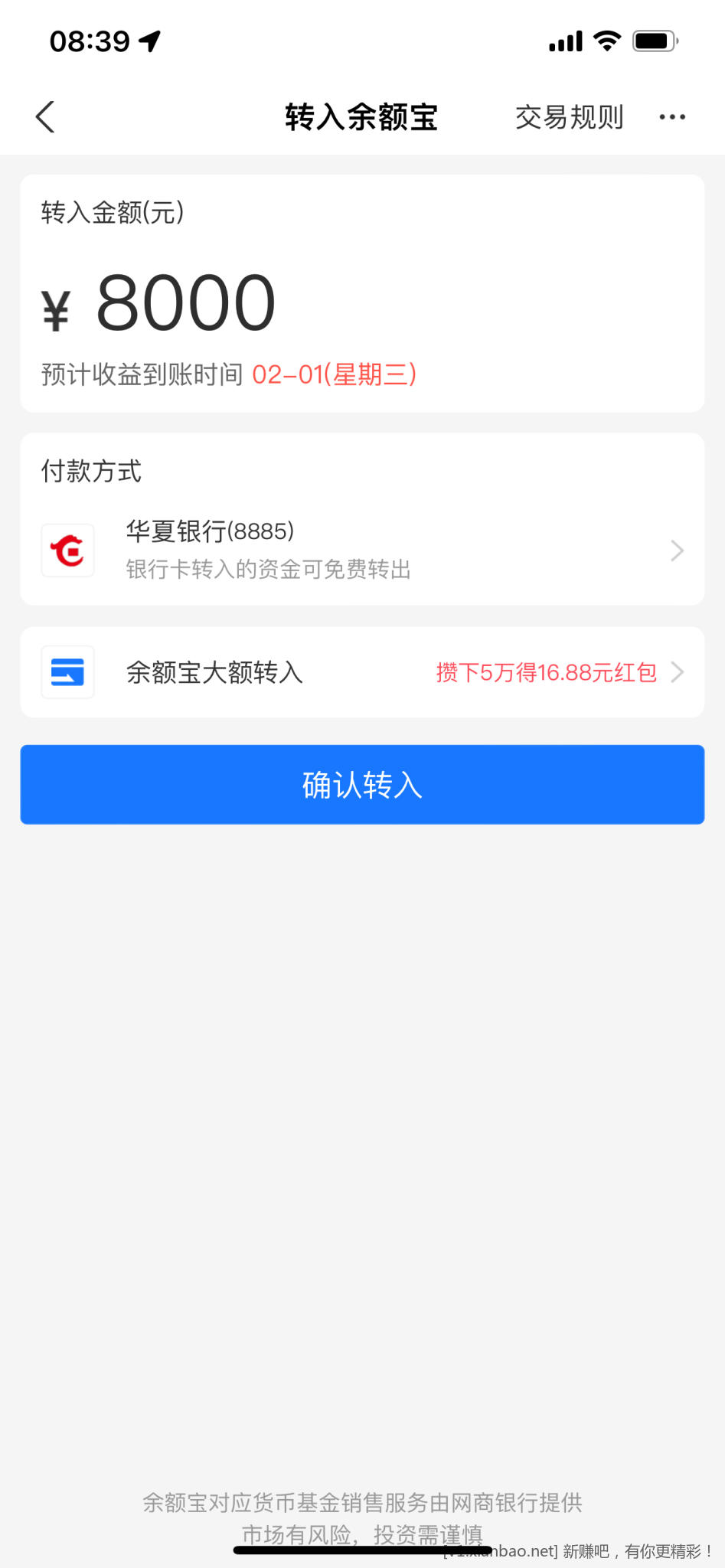Go back from 转入余额宝 page
725x1568 pixels.
pos(46,117)
